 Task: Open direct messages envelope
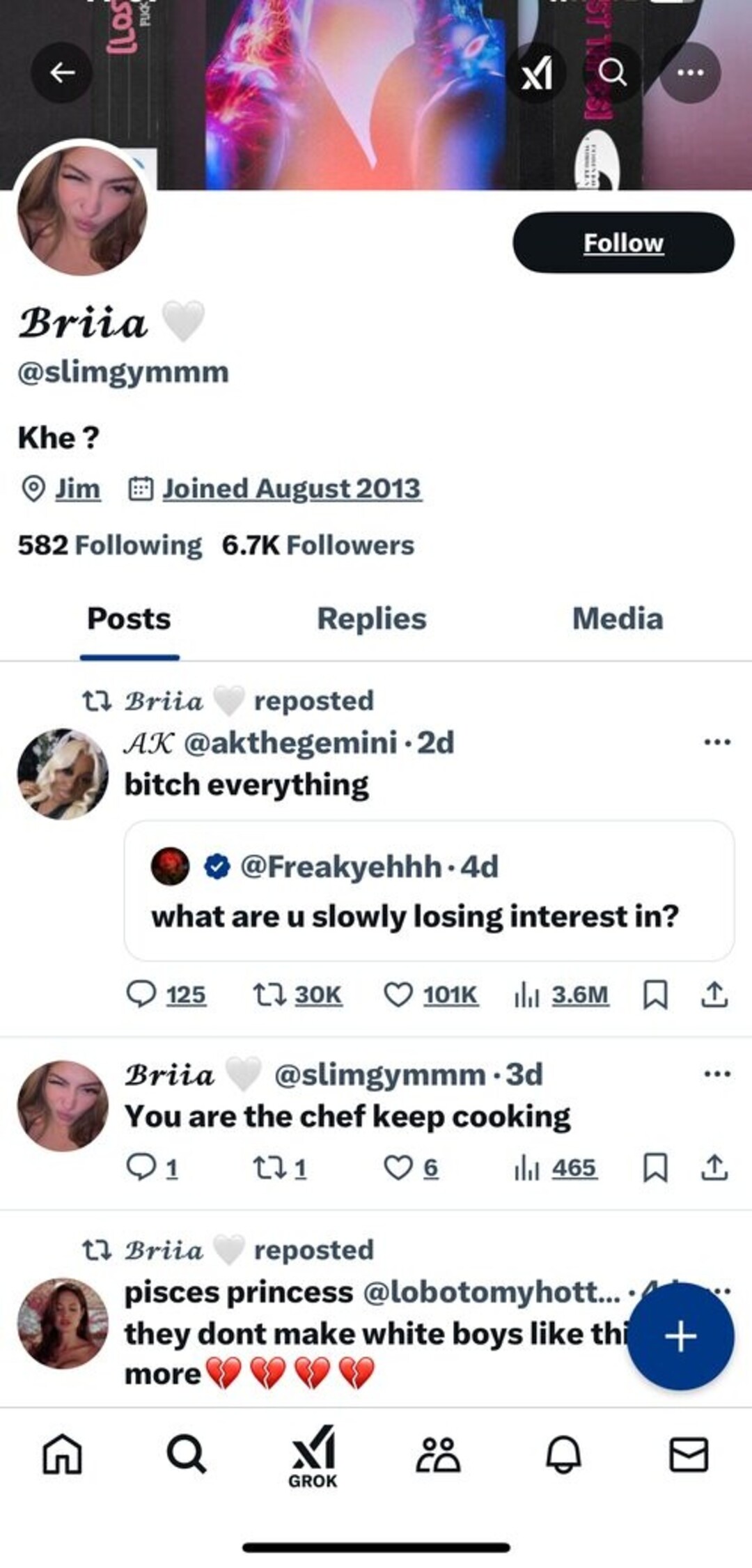pos(688,1454)
